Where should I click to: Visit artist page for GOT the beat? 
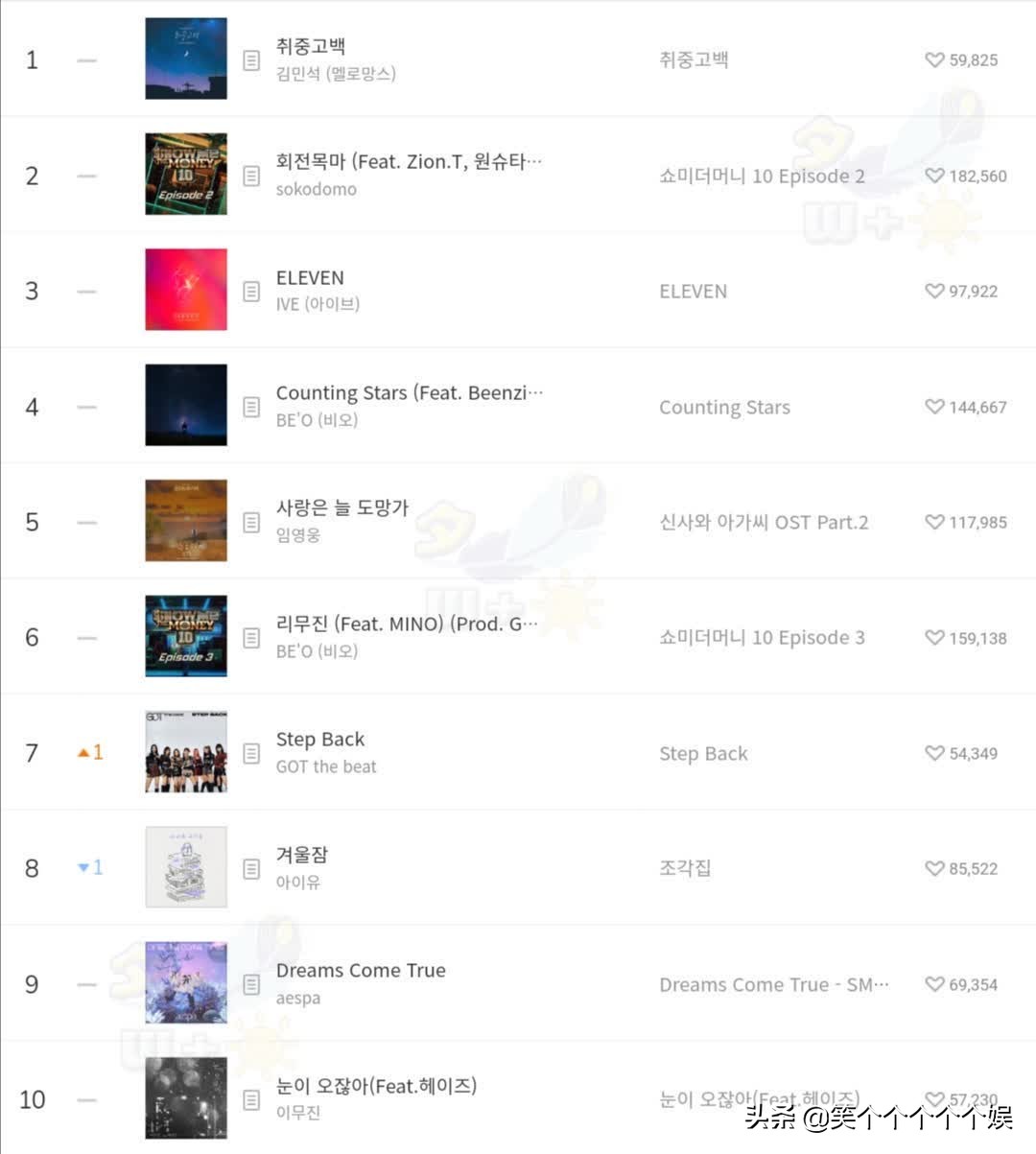[x=326, y=766]
